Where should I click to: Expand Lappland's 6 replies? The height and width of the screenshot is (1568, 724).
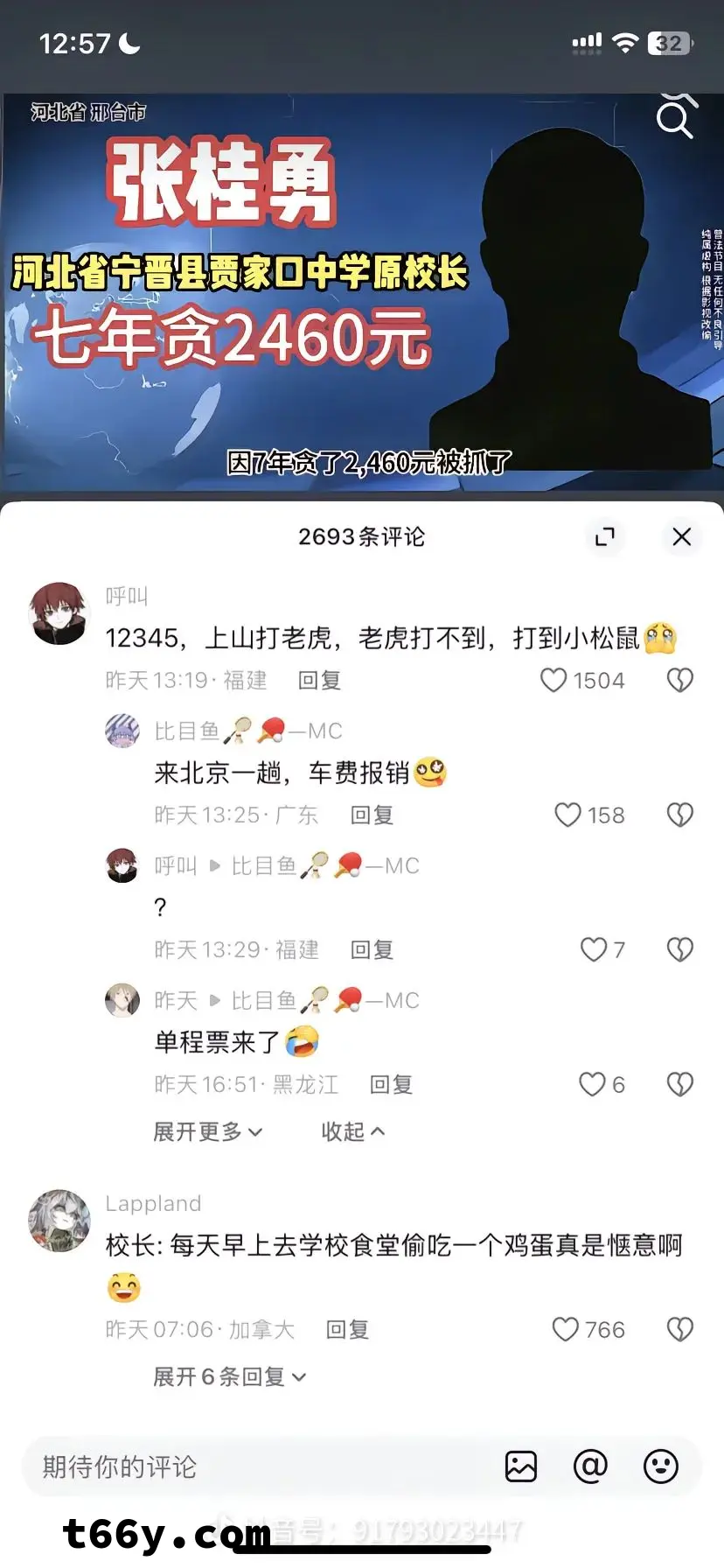229,1376
